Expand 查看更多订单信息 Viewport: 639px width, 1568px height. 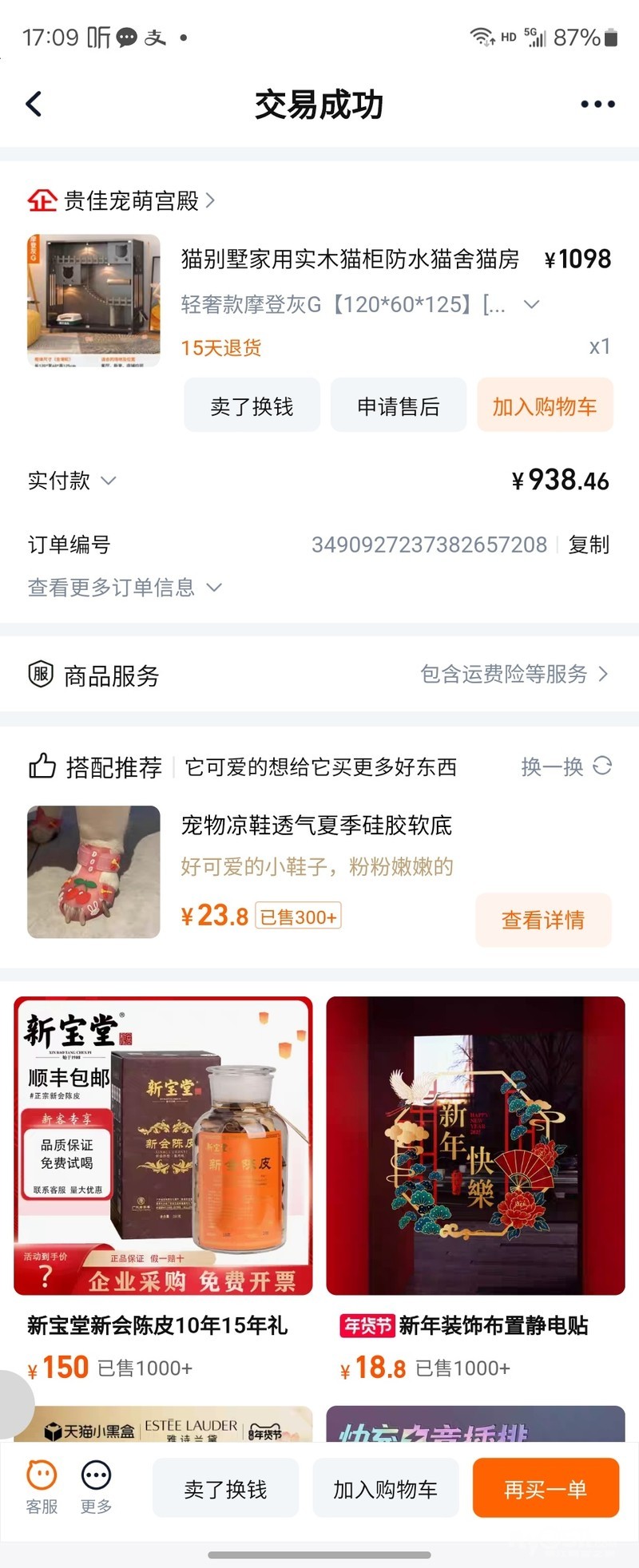124,588
